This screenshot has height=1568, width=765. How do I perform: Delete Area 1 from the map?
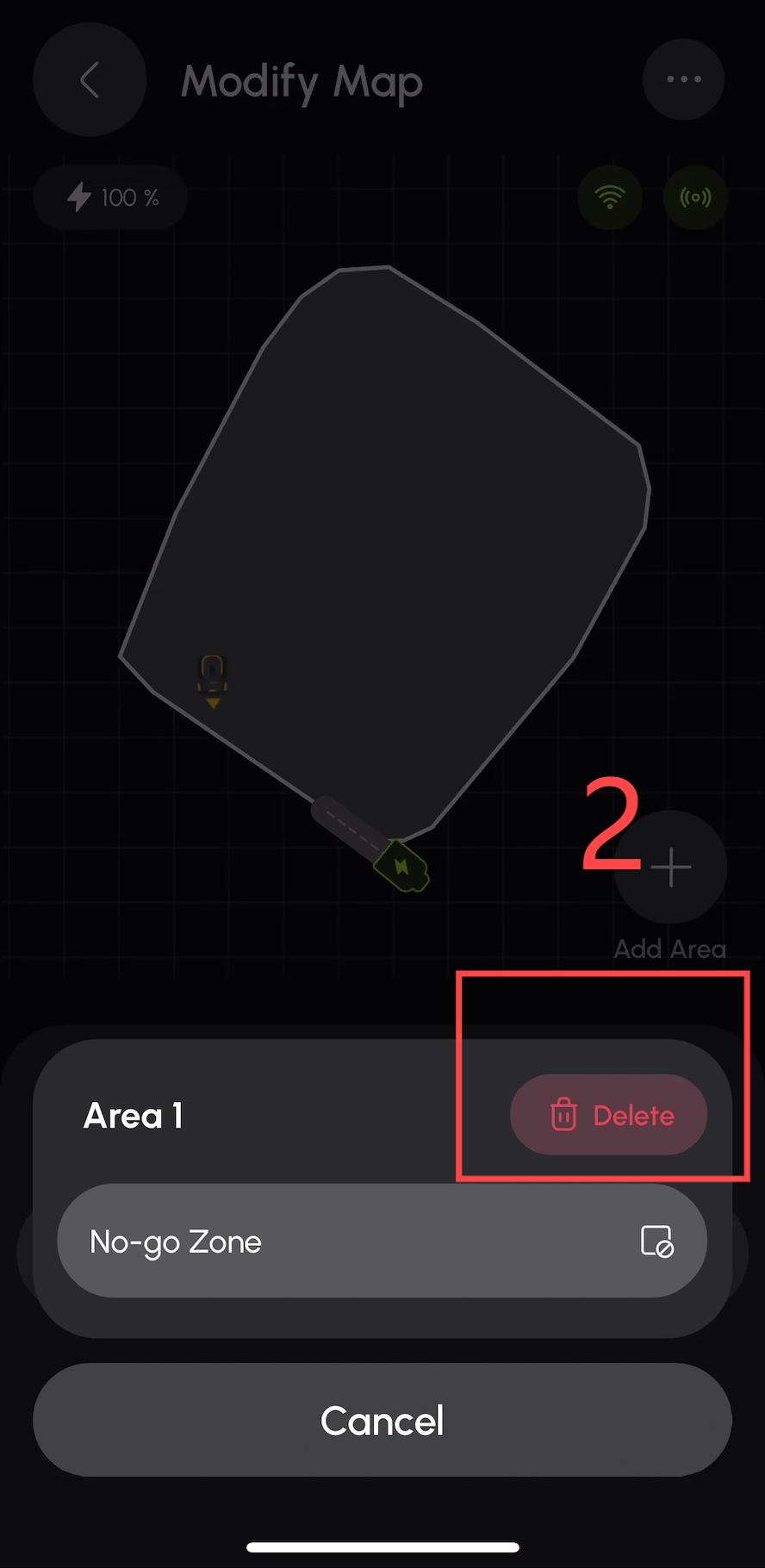click(x=608, y=1115)
